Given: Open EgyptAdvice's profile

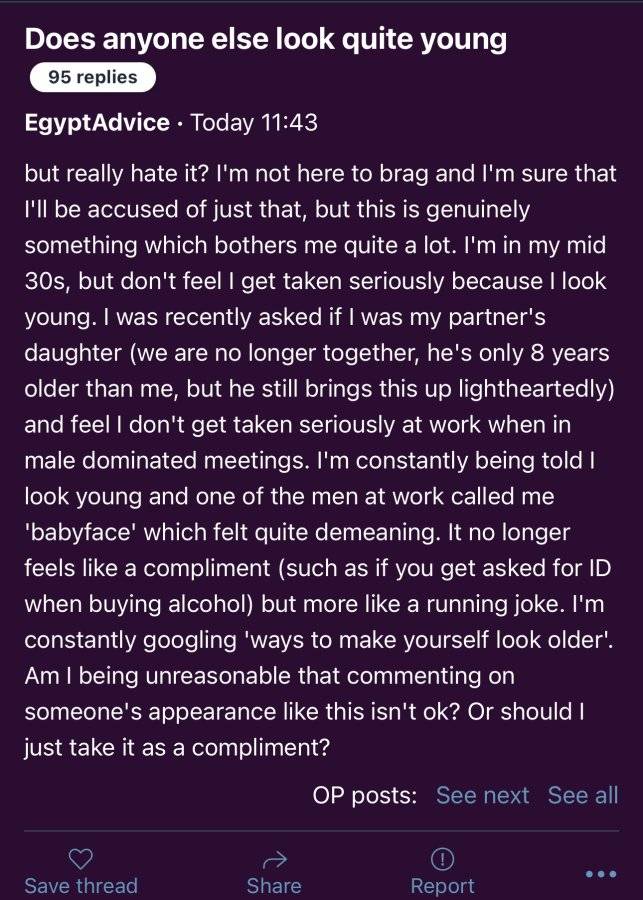Looking at the screenshot, I should click(x=97, y=122).
